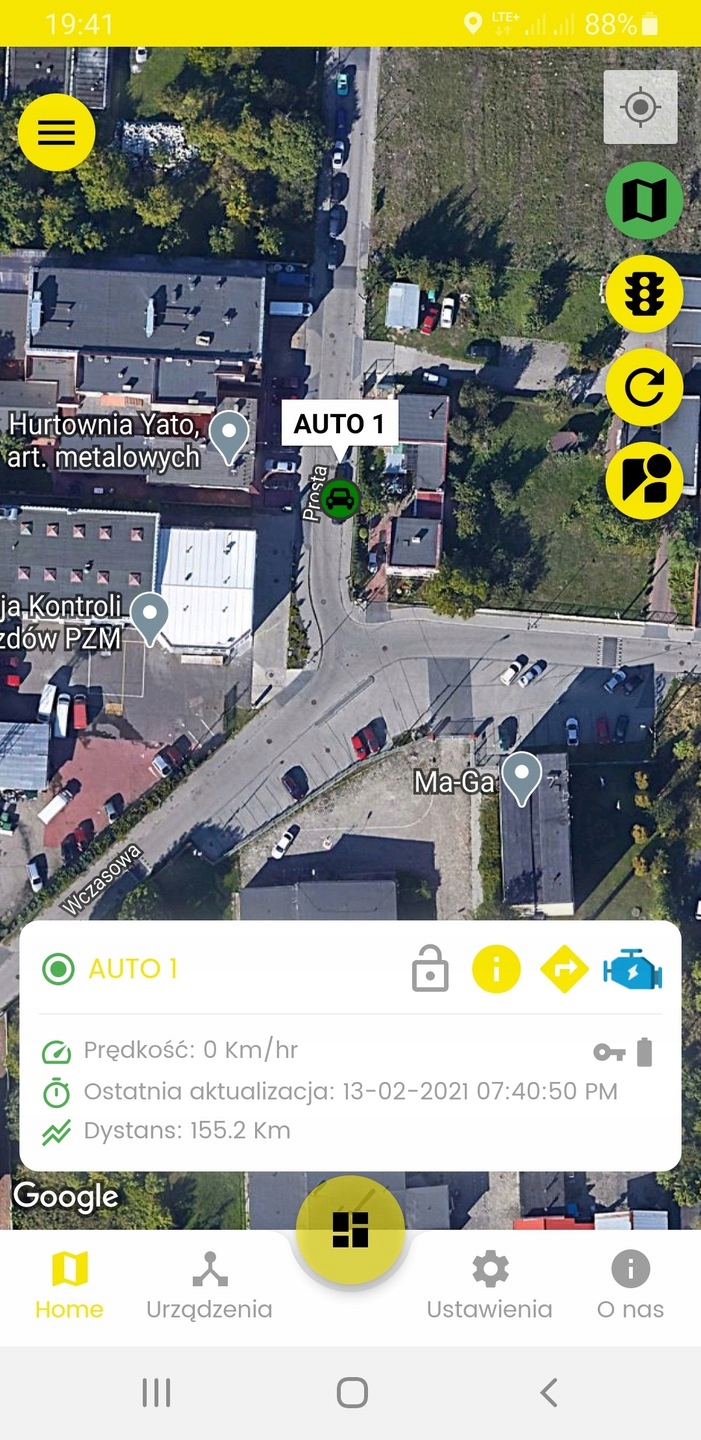Image resolution: width=701 pixels, height=1440 pixels.
Task: Open the yellow dashboard grid button
Action: point(350,1229)
